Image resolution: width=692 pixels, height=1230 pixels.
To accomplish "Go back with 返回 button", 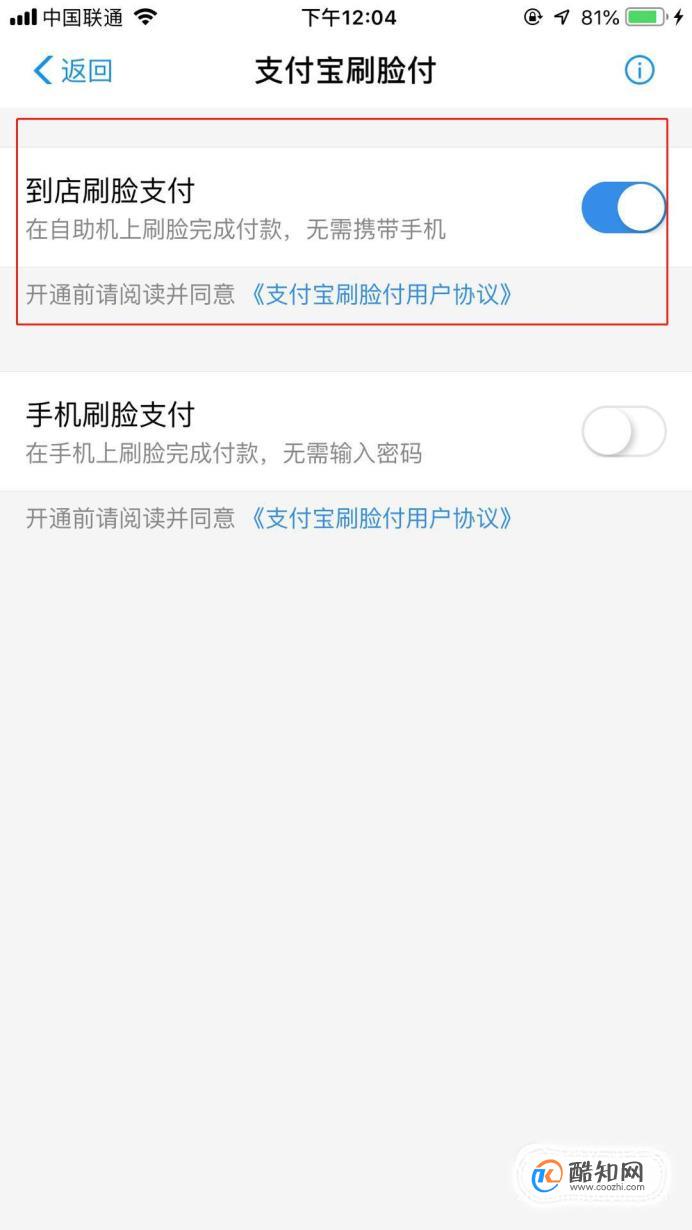I will 72,71.
